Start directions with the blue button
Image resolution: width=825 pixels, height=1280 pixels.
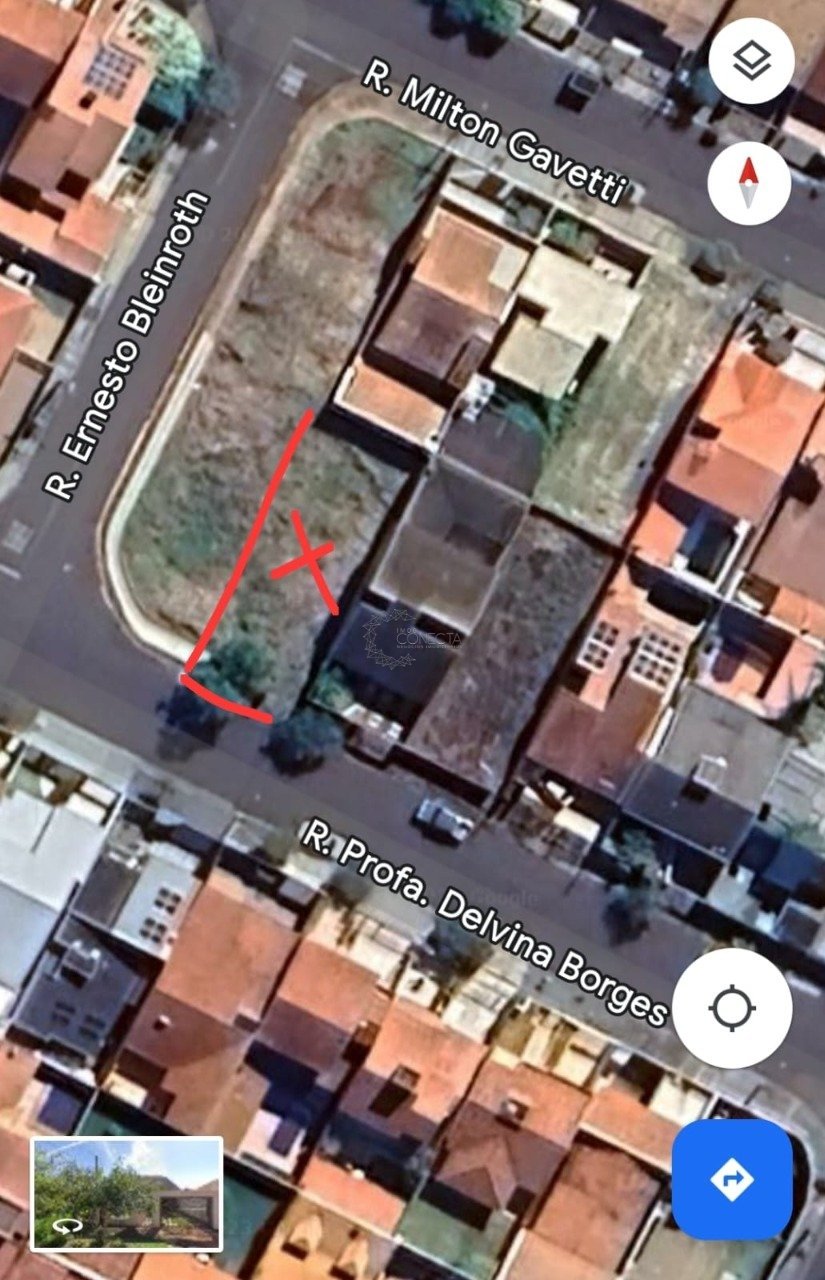click(x=732, y=1180)
